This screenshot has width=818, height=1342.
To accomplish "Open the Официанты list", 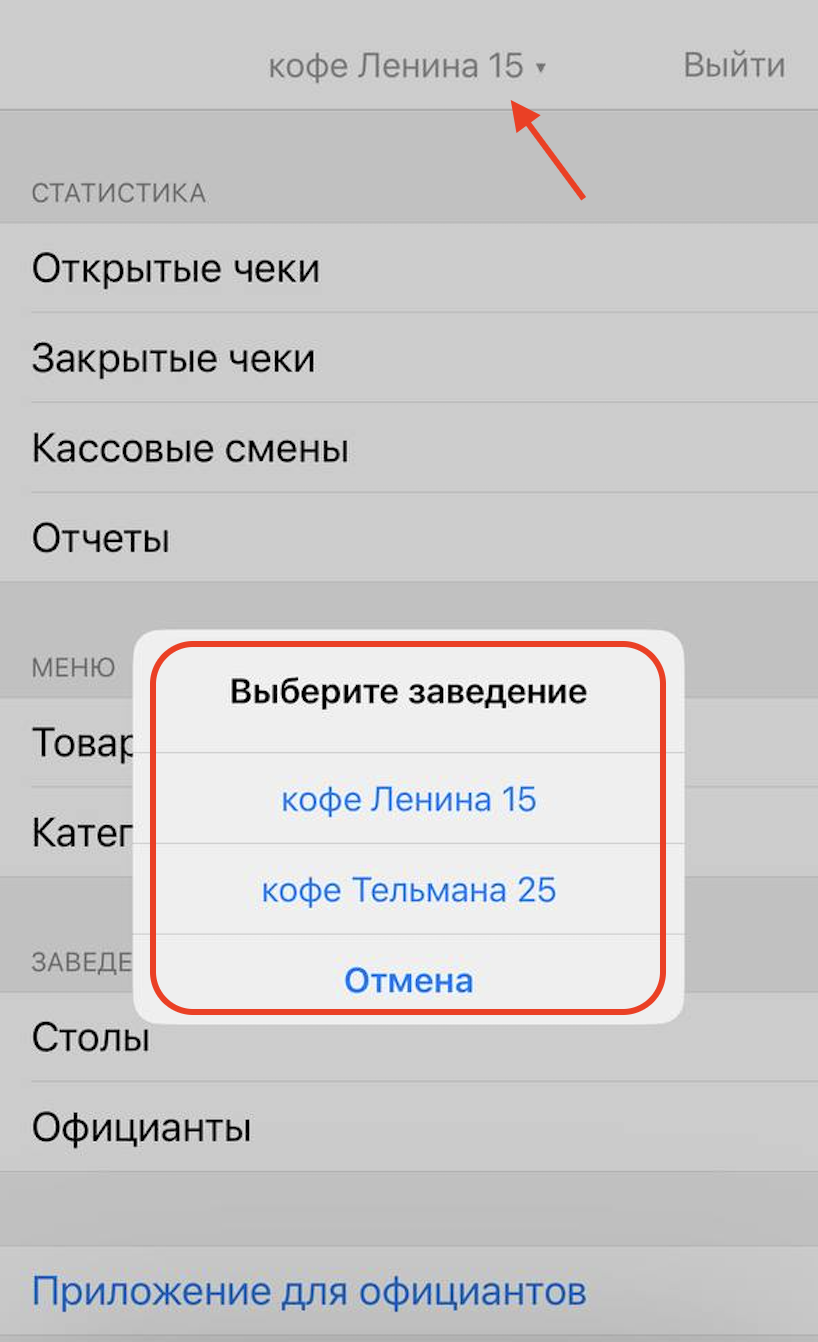I will (x=141, y=1128).
